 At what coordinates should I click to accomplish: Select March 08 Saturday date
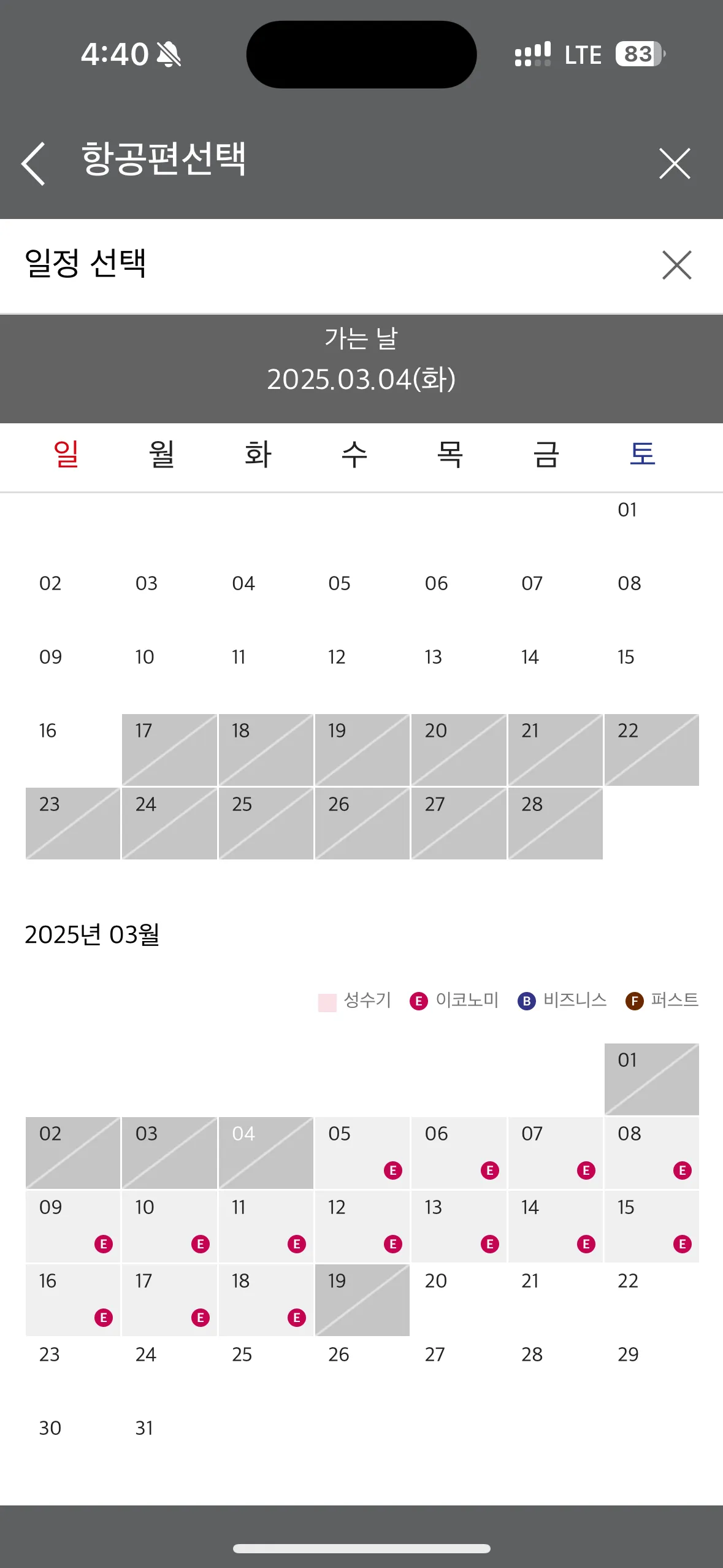pyautogui.click(x=651, y=1152)
